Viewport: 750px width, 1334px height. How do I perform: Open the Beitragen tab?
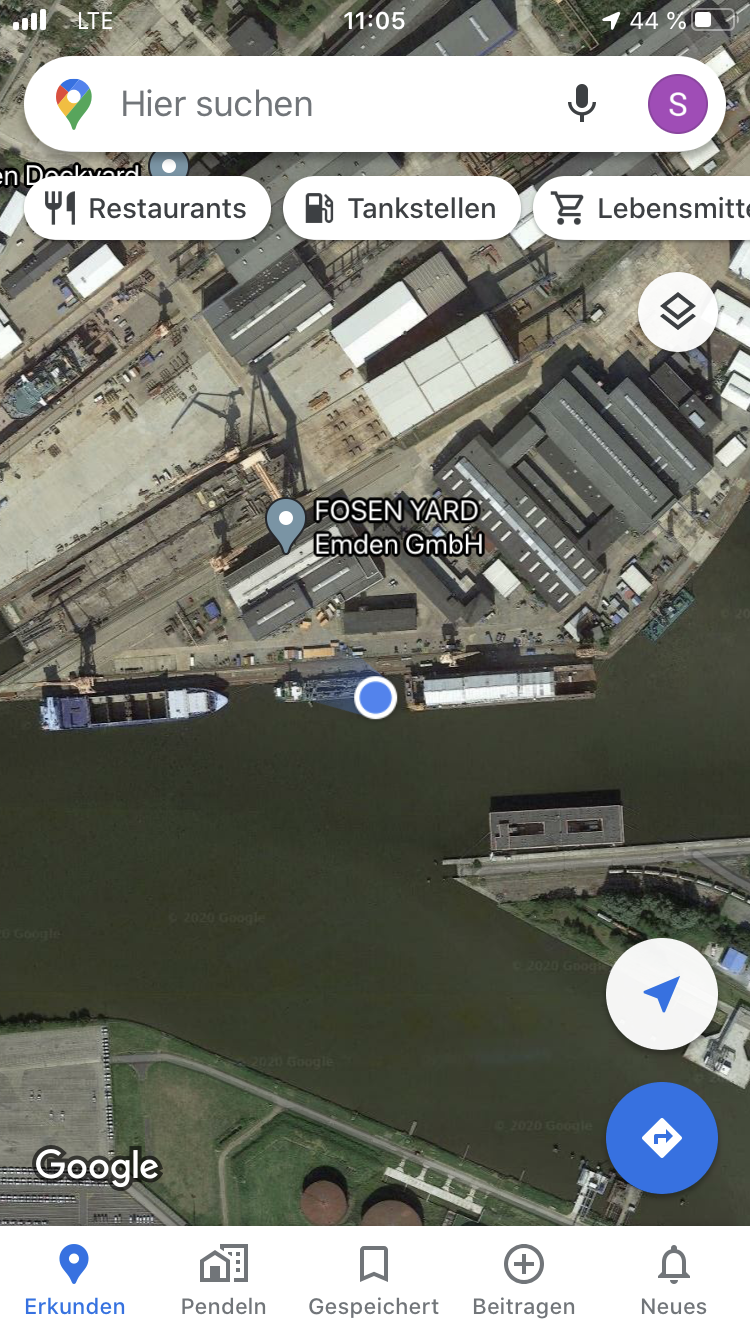pyautogui.click(x=524, y=1281)
